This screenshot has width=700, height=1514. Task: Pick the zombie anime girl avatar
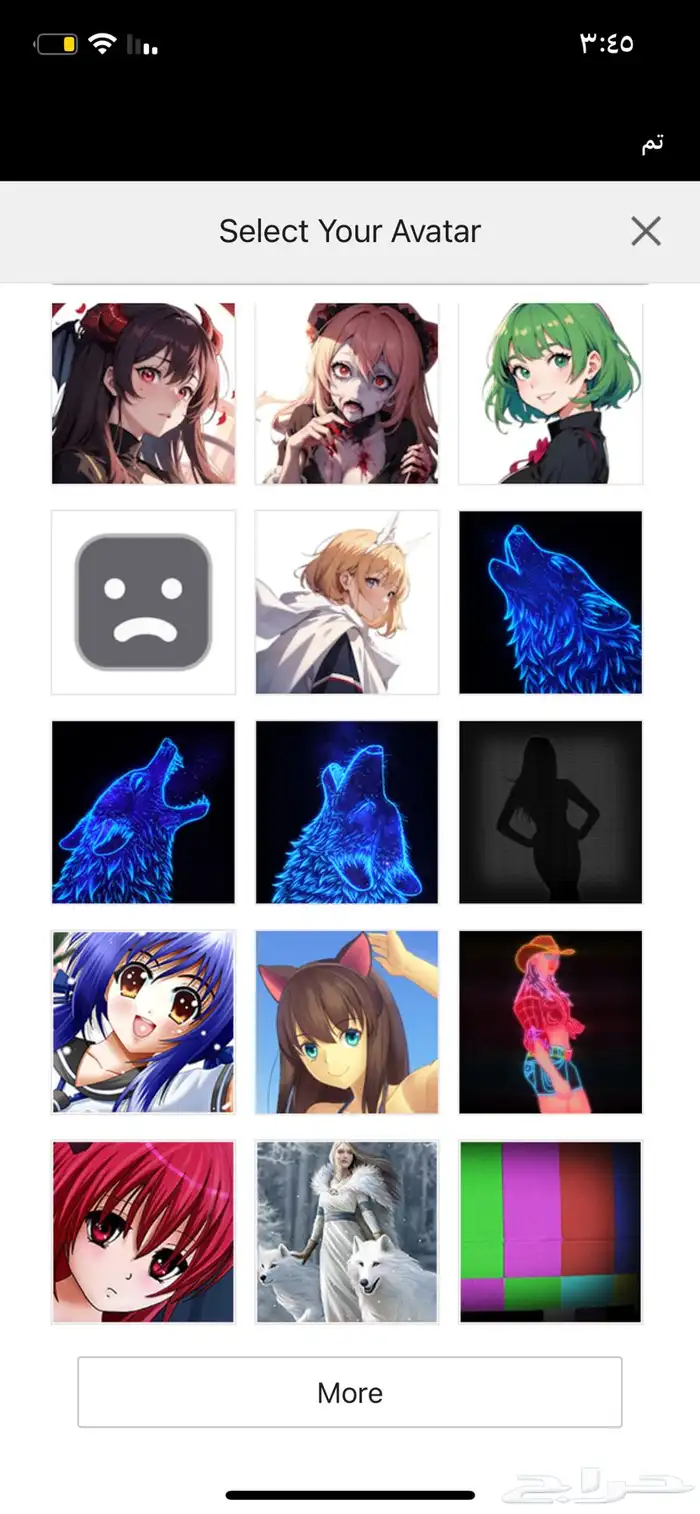click(347, 393)
